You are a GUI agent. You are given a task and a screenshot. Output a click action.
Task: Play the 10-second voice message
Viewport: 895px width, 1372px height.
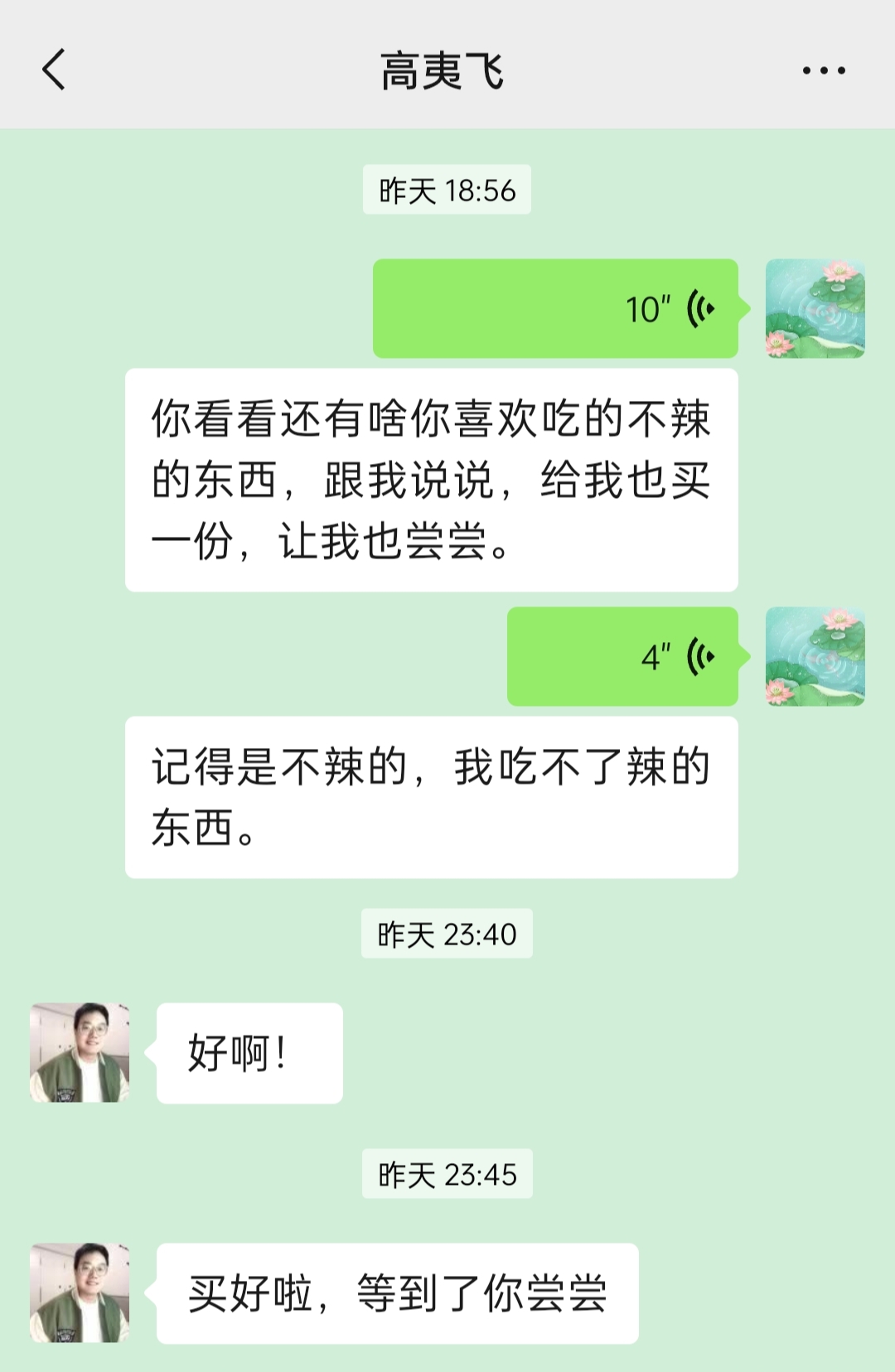[x=555, y=308]
